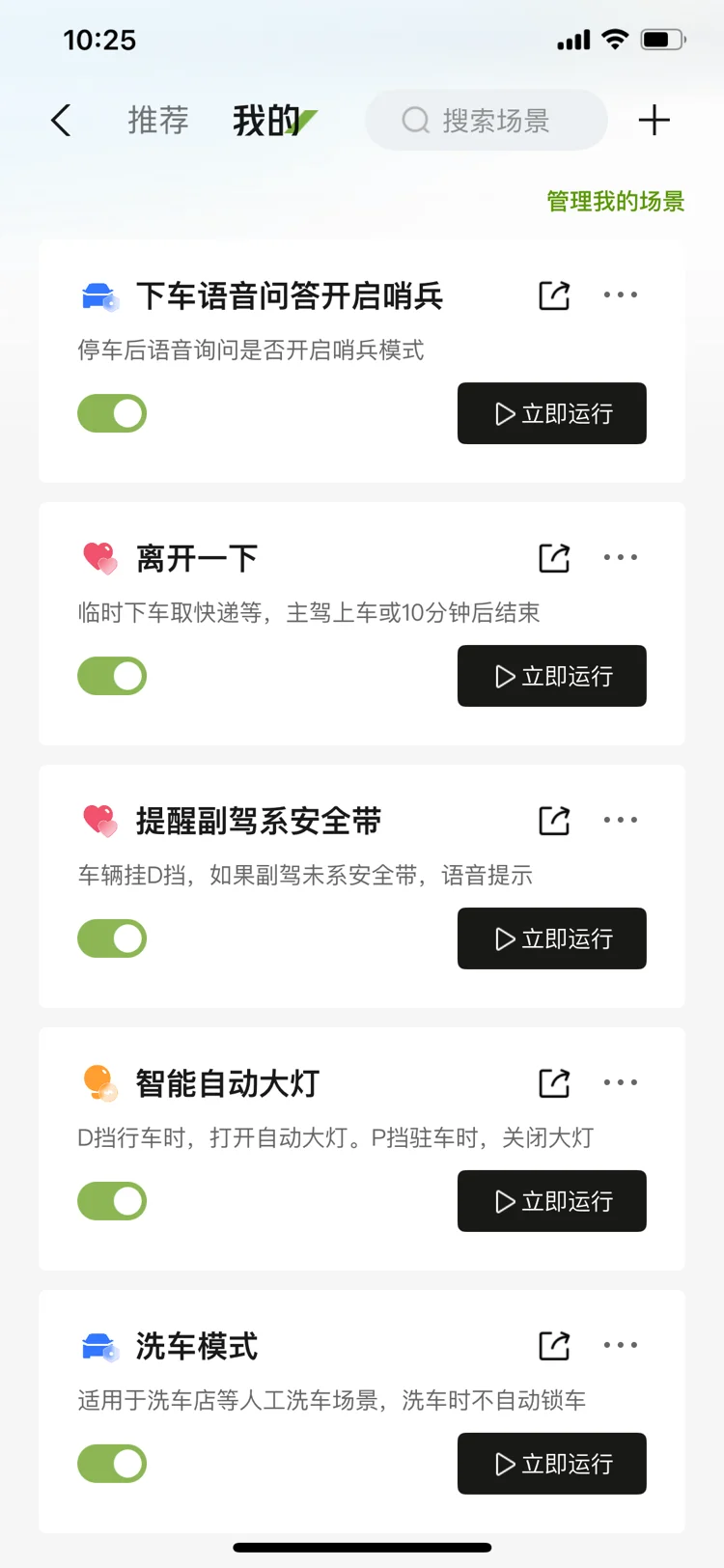Viewport: 724px width, 1568px height.
Task: Disable the 下车语音问答开启哨兵 switch
Action: (x=112, y=413)
